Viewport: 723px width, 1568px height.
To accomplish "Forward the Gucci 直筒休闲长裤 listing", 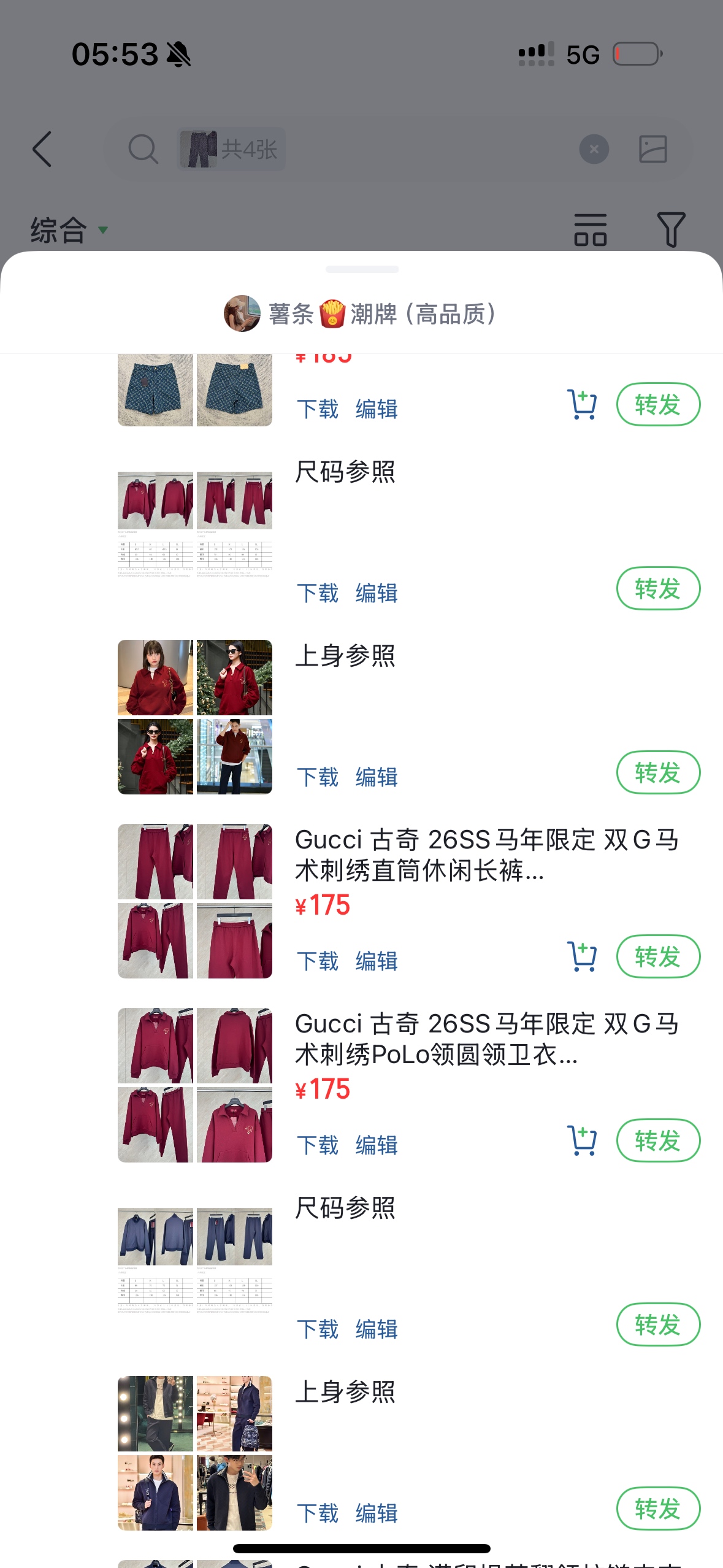I will 657,956.
